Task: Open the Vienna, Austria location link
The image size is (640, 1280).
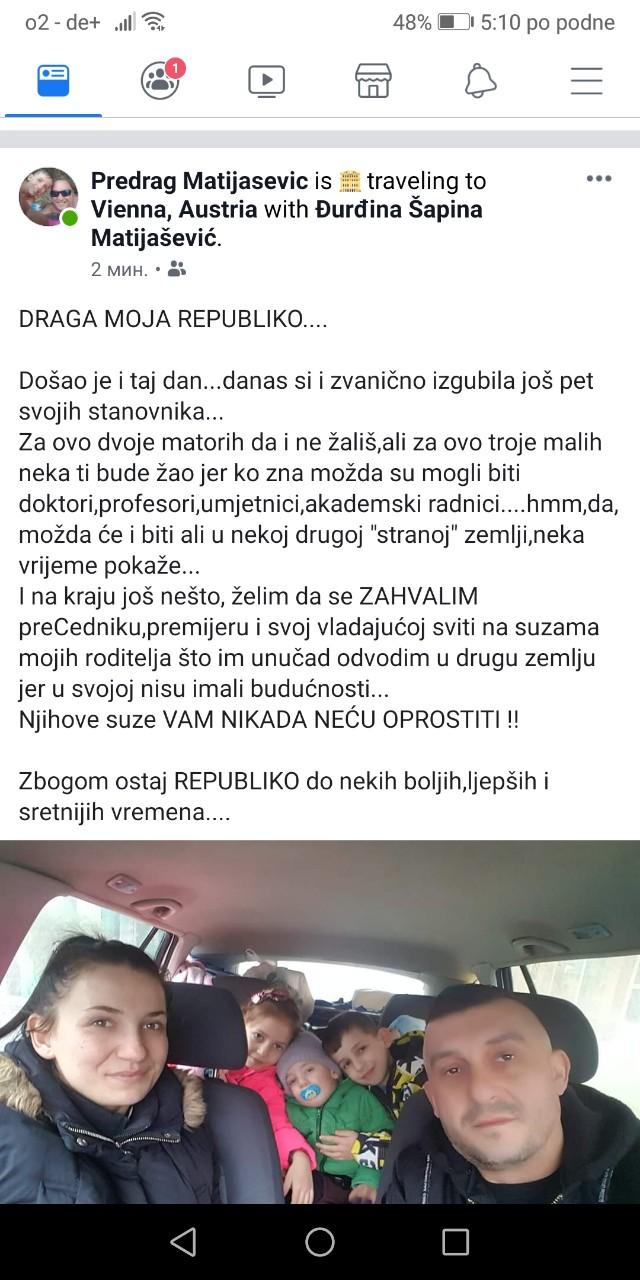Action: click(174, 210)
